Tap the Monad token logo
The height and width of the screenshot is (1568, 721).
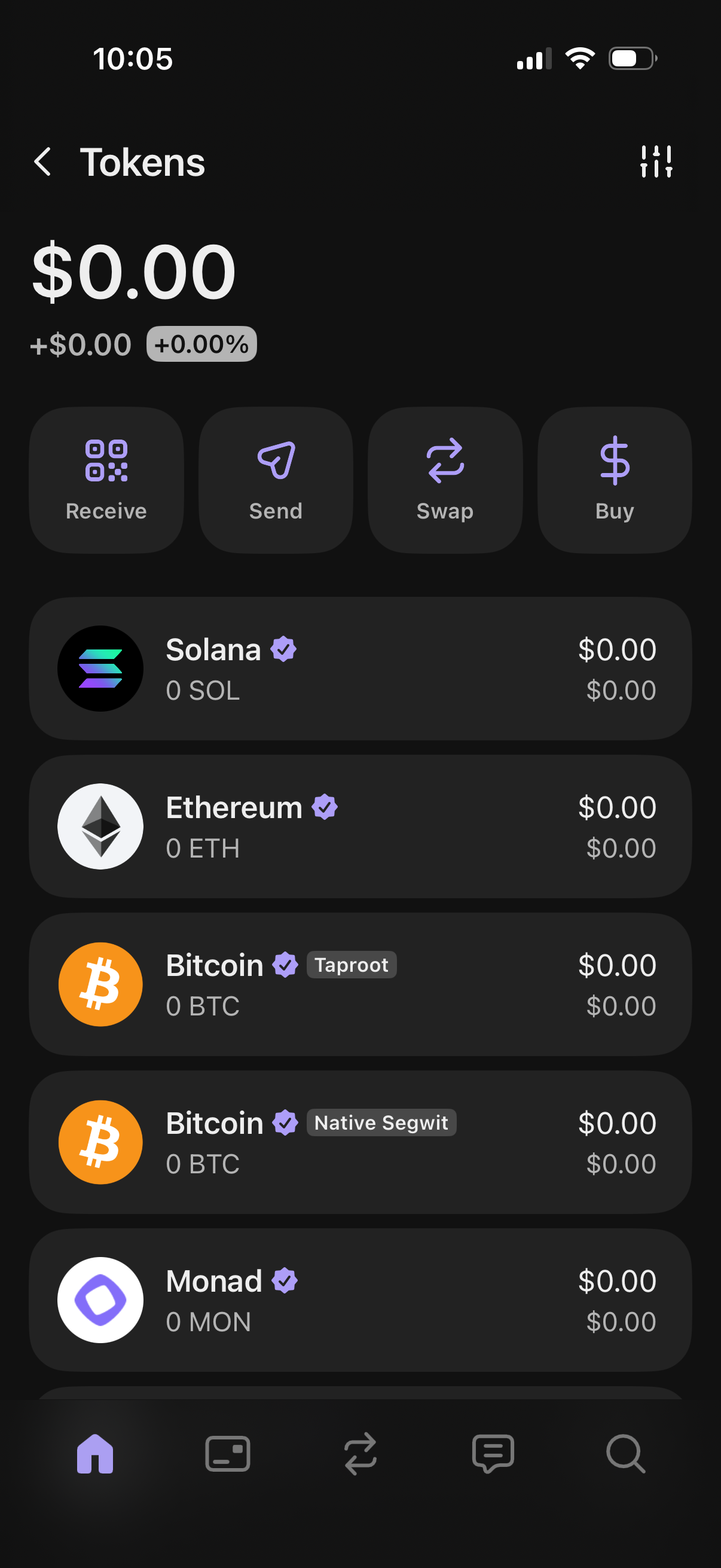100,1299
